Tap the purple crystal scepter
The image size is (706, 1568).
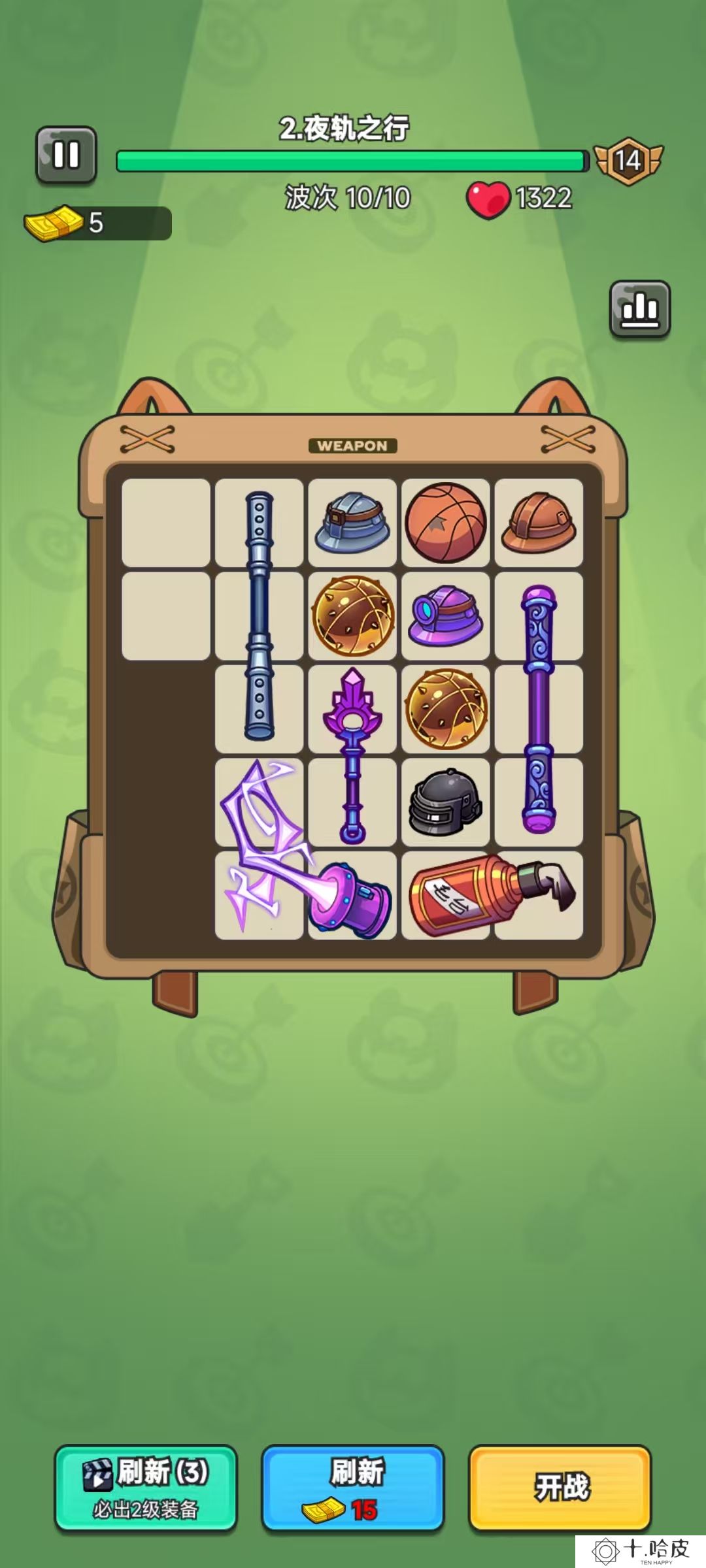point(352,755)
